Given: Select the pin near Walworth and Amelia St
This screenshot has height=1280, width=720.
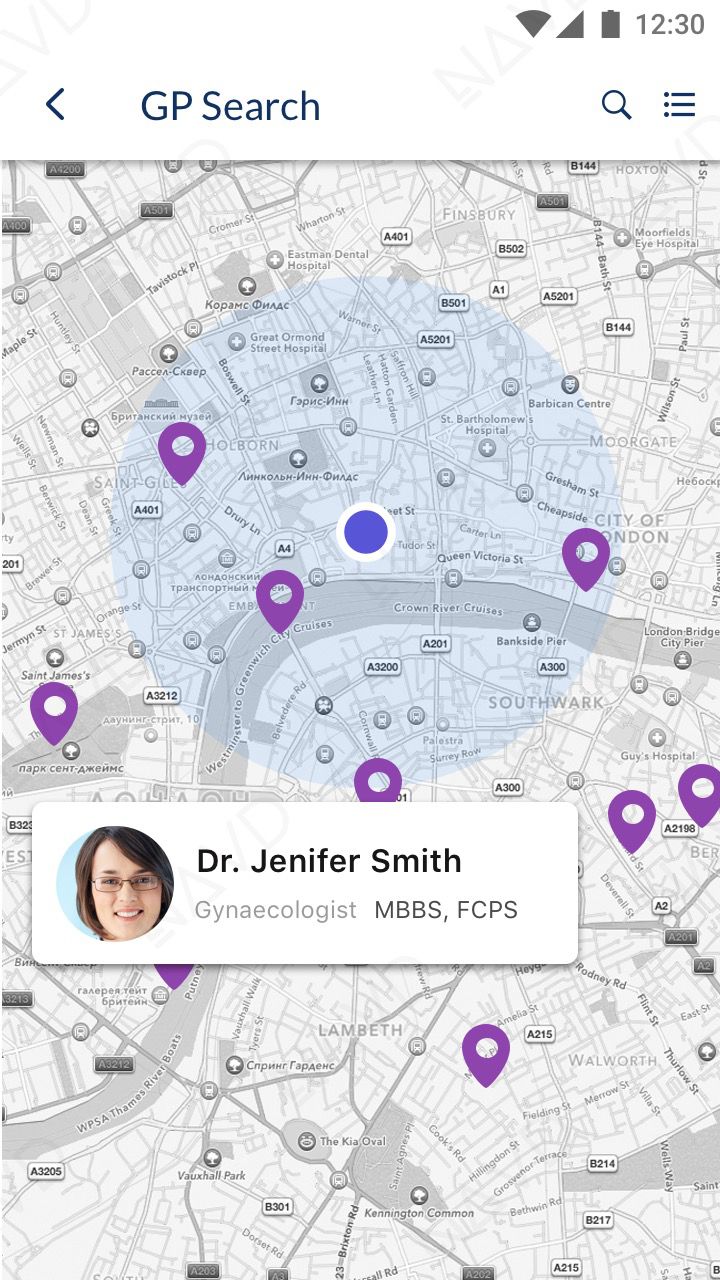Looking at the screenshot, I should click(x=486, y=1055).
